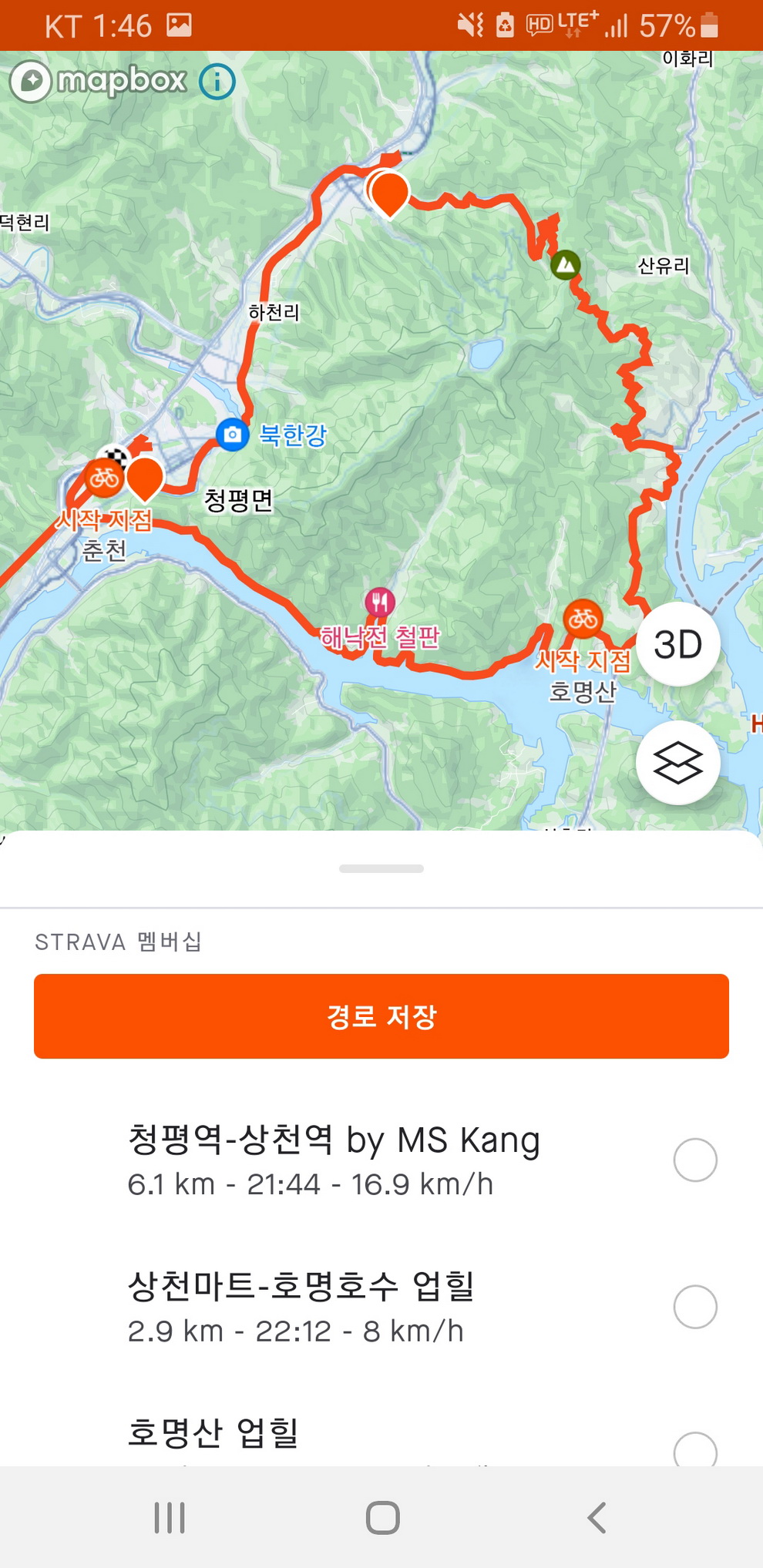
Task: Select the 호명산 업힐 segment
Action: click(x=694, y=1449)
